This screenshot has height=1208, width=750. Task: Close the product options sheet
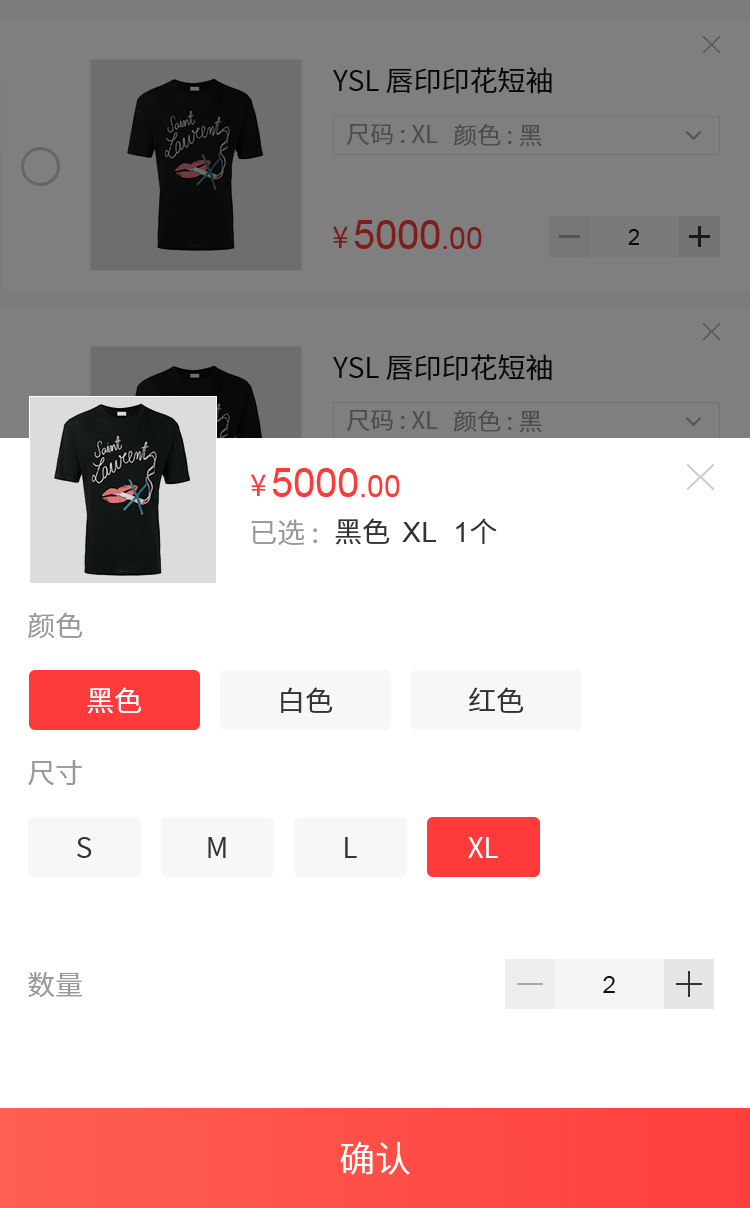[700, 478]
